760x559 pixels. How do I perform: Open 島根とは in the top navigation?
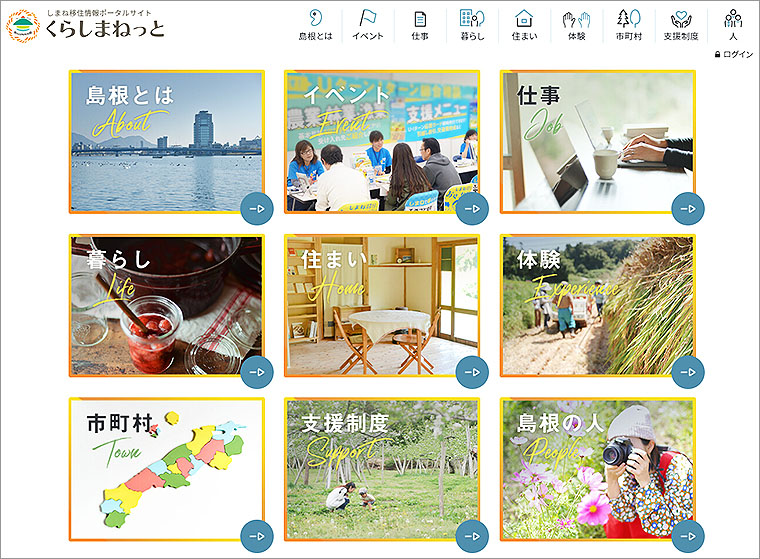pyautogui.click(x=315, y=24)
